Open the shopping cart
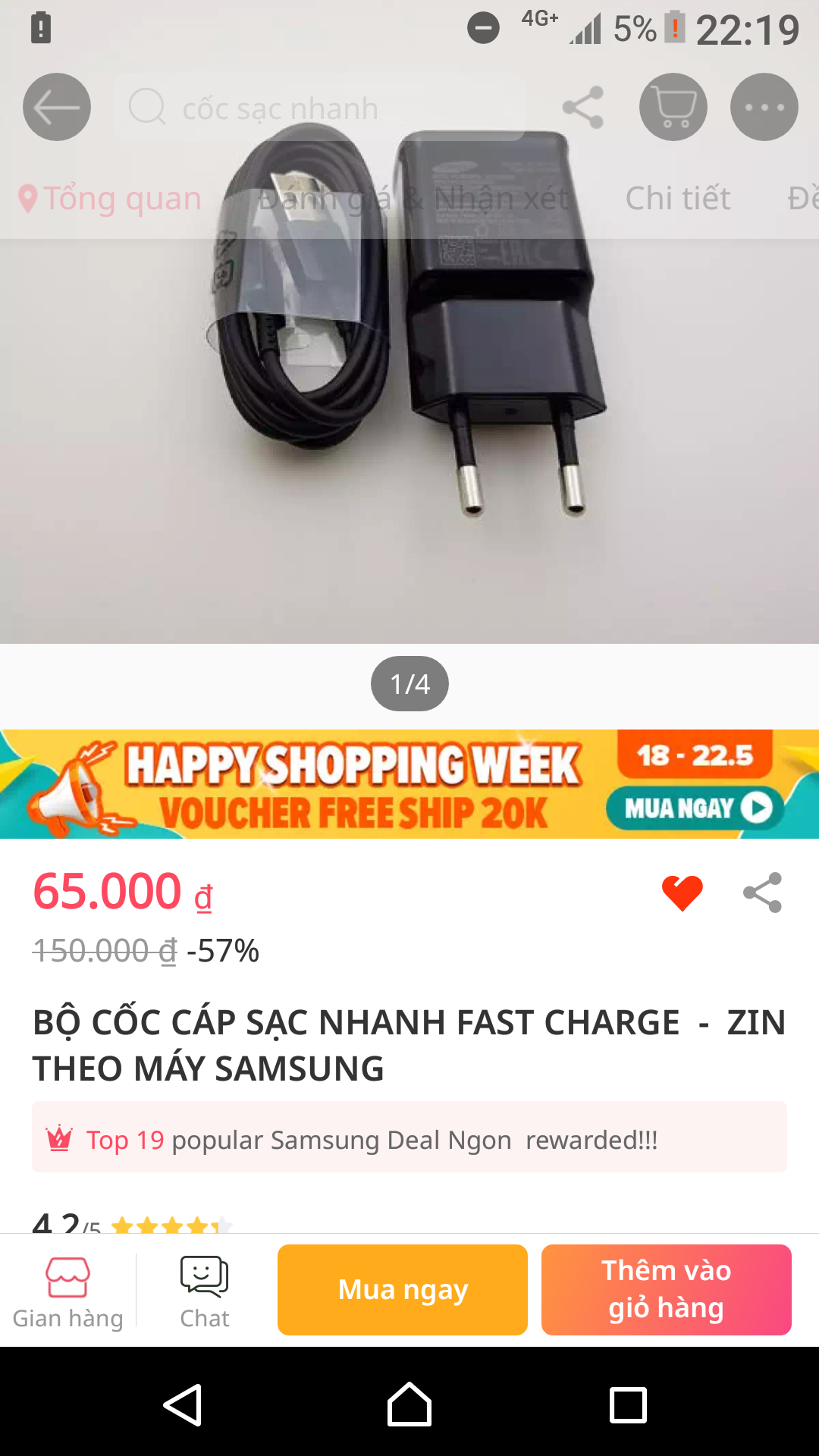Viewport: 819px width, 1456px height. (673, 107)
